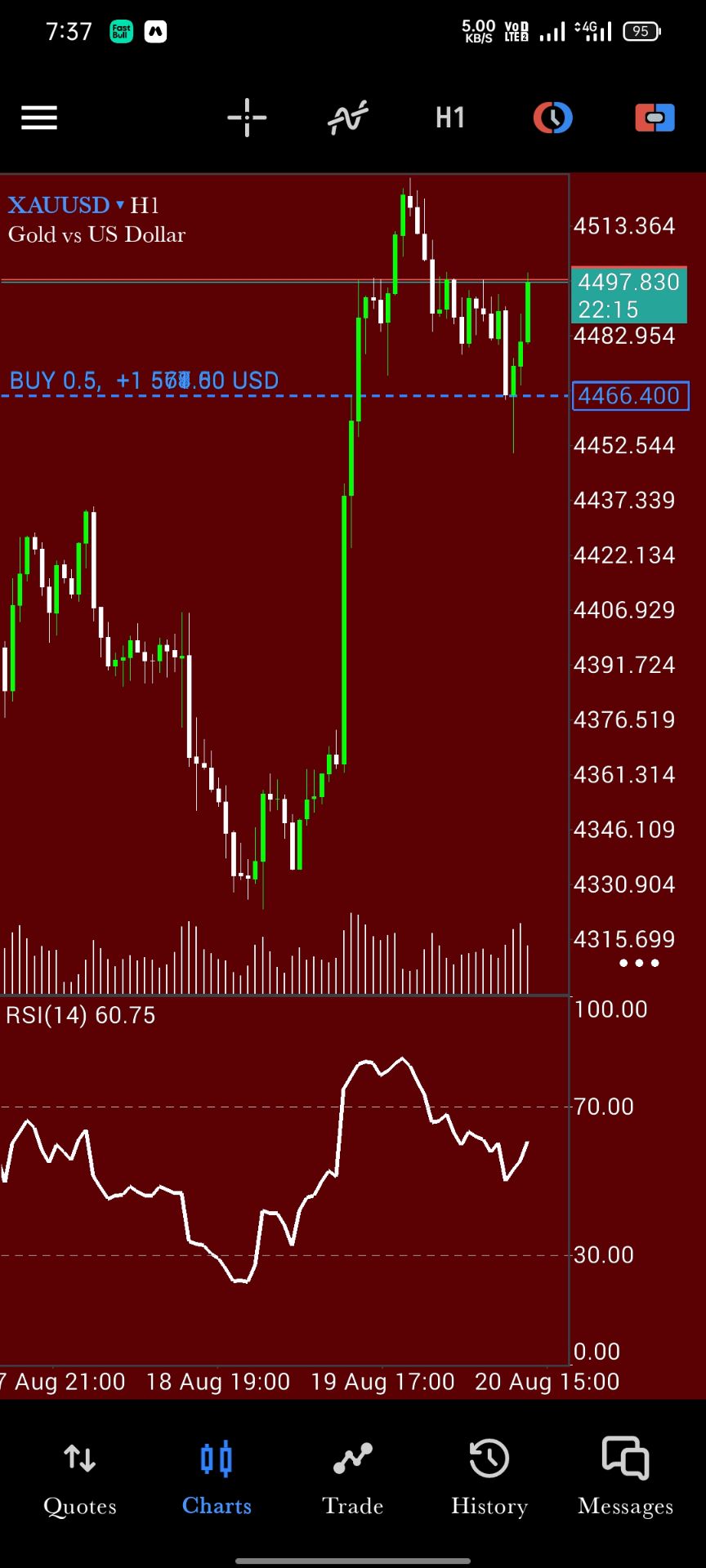
Task: Switch symbol via the XAUUSD dropdown
Action: point(65,204)
